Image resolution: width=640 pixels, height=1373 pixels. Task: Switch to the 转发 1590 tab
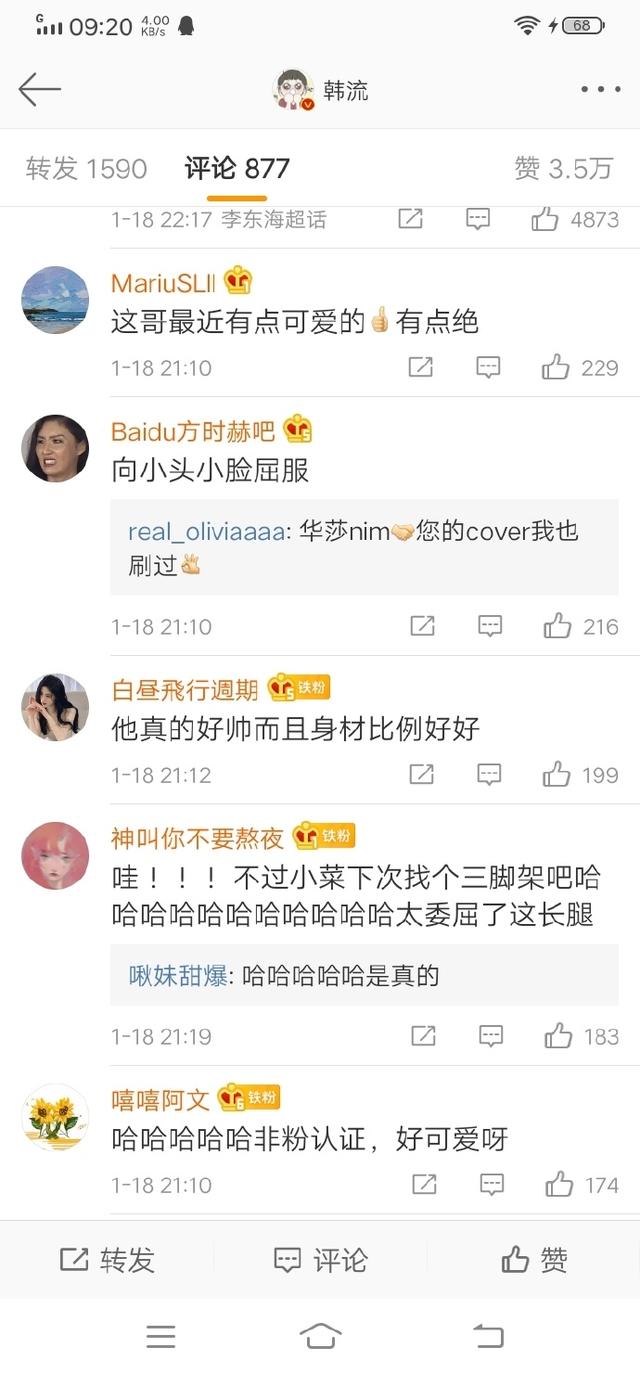pos(86,169)
